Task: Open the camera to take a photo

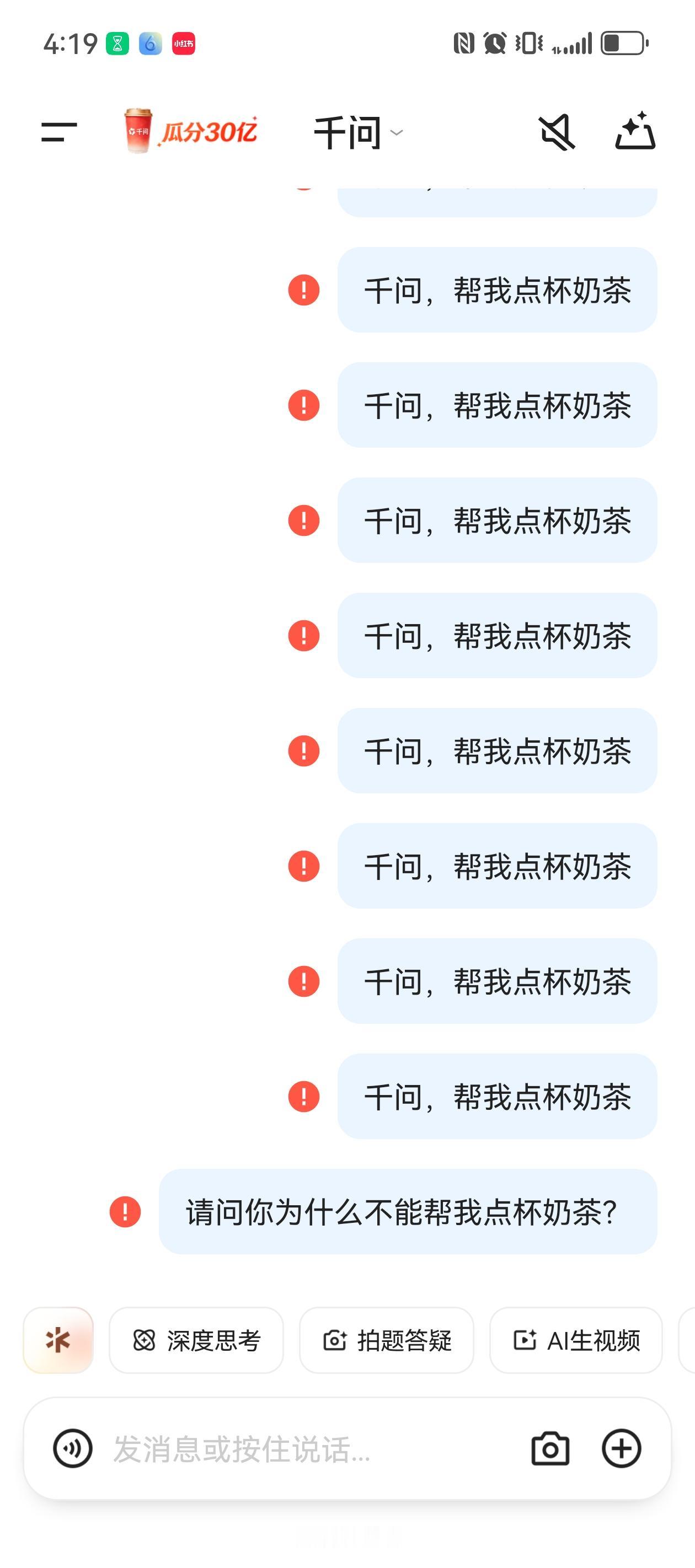Action: (550, 1448)
